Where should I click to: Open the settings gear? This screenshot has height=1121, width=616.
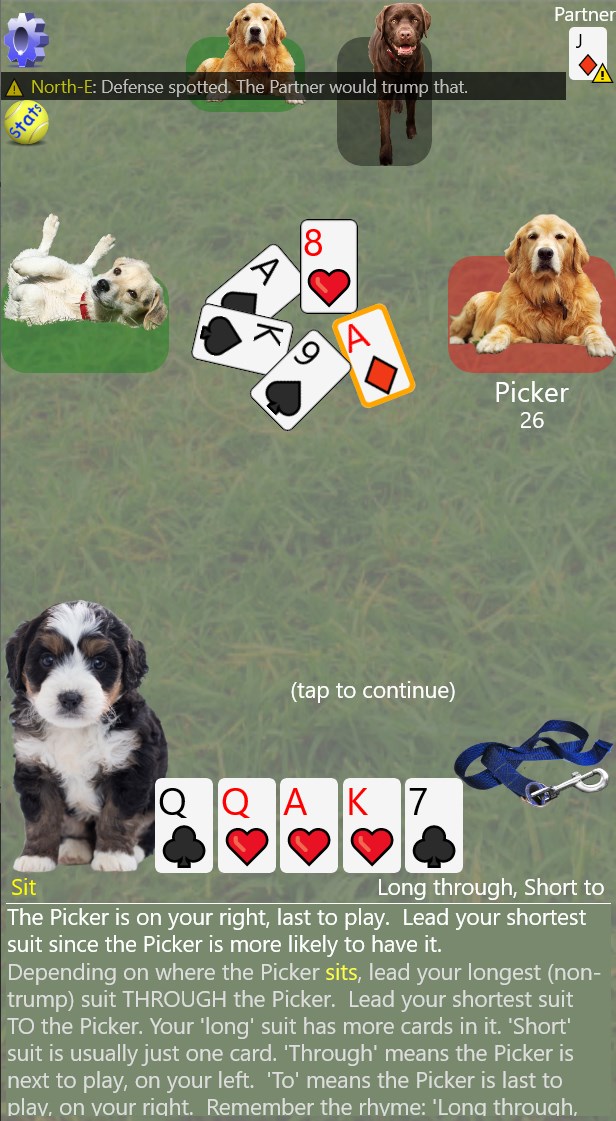coord(26,39)
